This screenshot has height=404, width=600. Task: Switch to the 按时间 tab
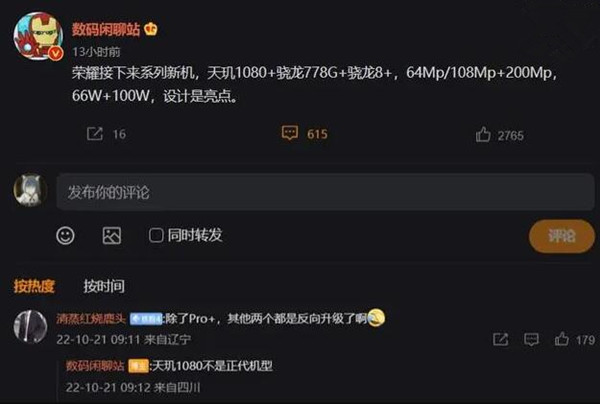coord(104,287)
